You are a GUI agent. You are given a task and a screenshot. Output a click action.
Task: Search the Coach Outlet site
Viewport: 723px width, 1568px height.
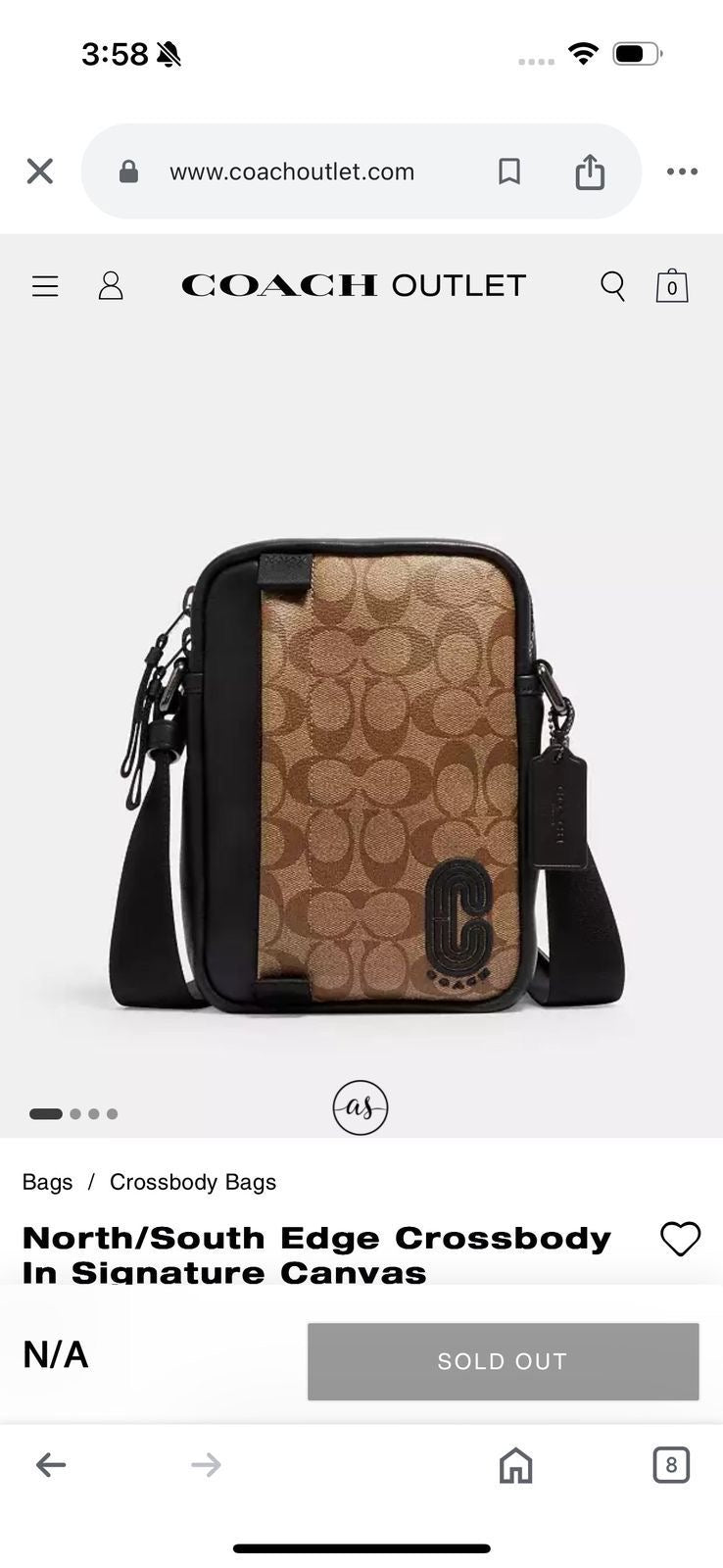pos(613,286)
